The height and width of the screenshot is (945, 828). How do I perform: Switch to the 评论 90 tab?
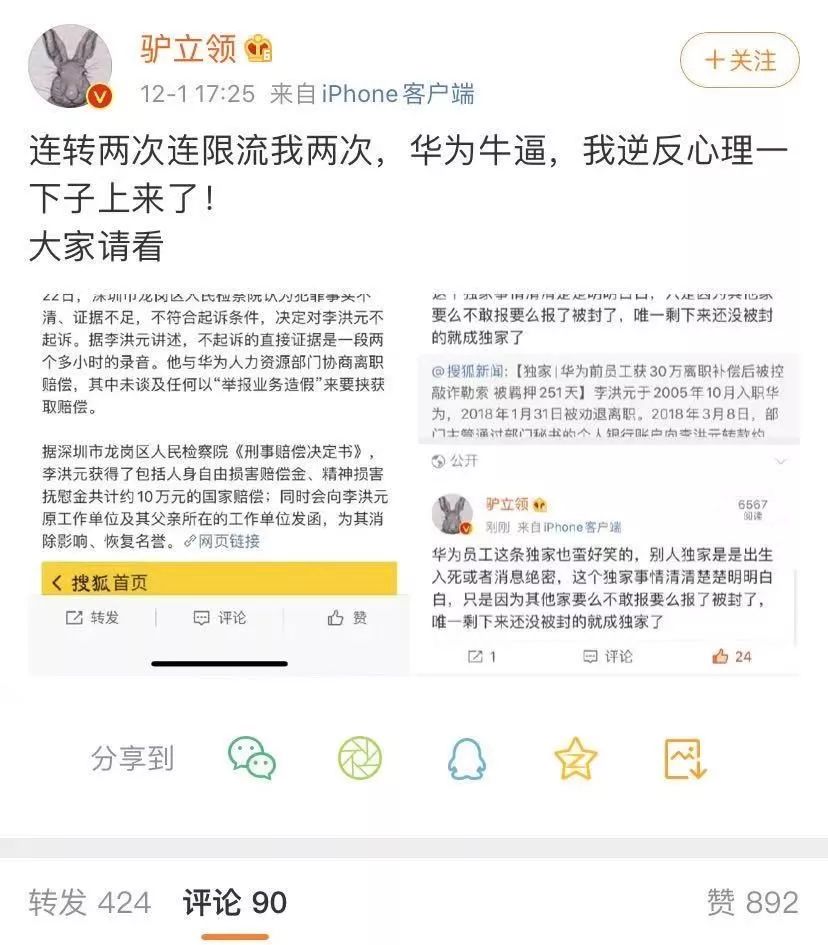click(x=235, y=903)
